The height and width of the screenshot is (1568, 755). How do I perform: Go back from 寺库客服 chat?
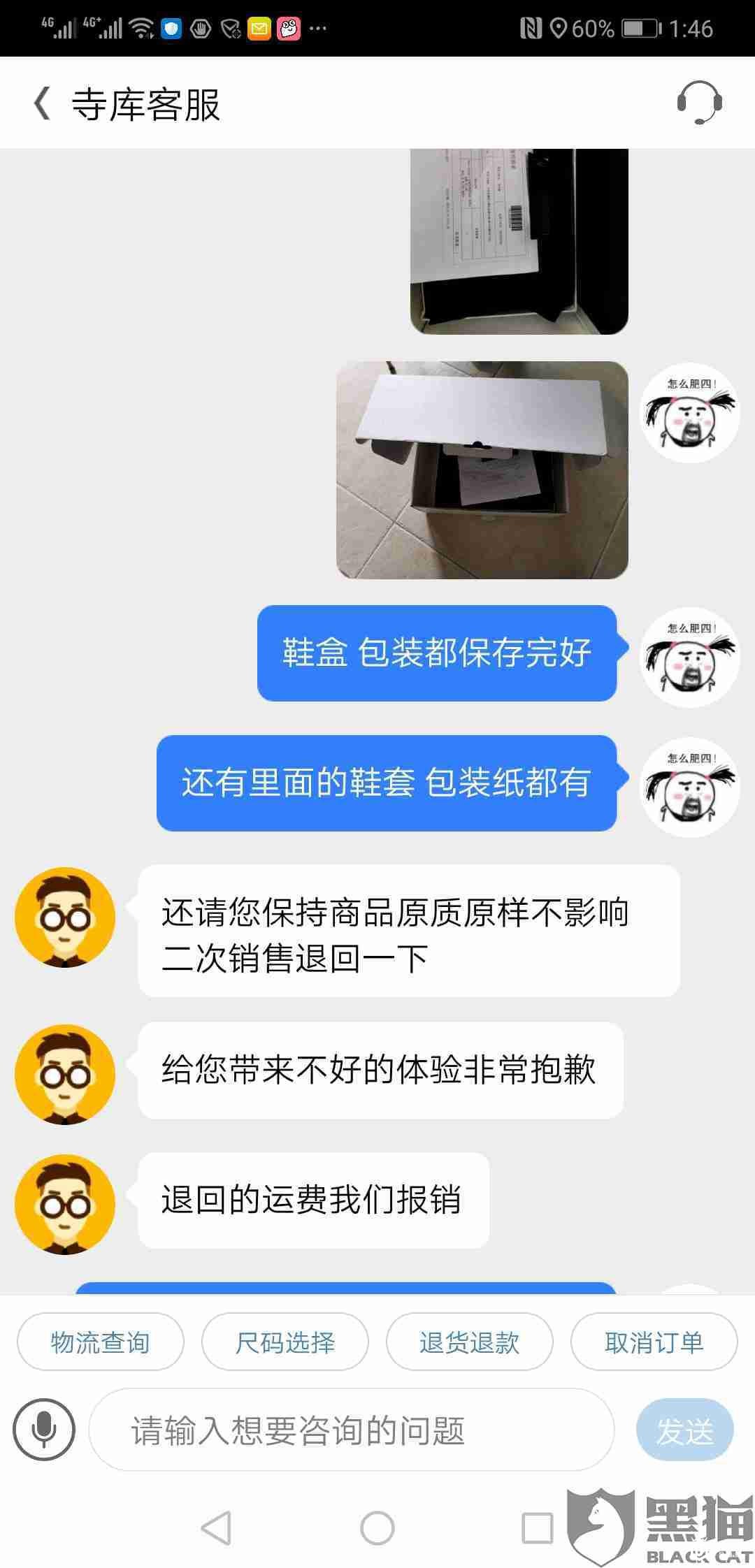[42, 103]
